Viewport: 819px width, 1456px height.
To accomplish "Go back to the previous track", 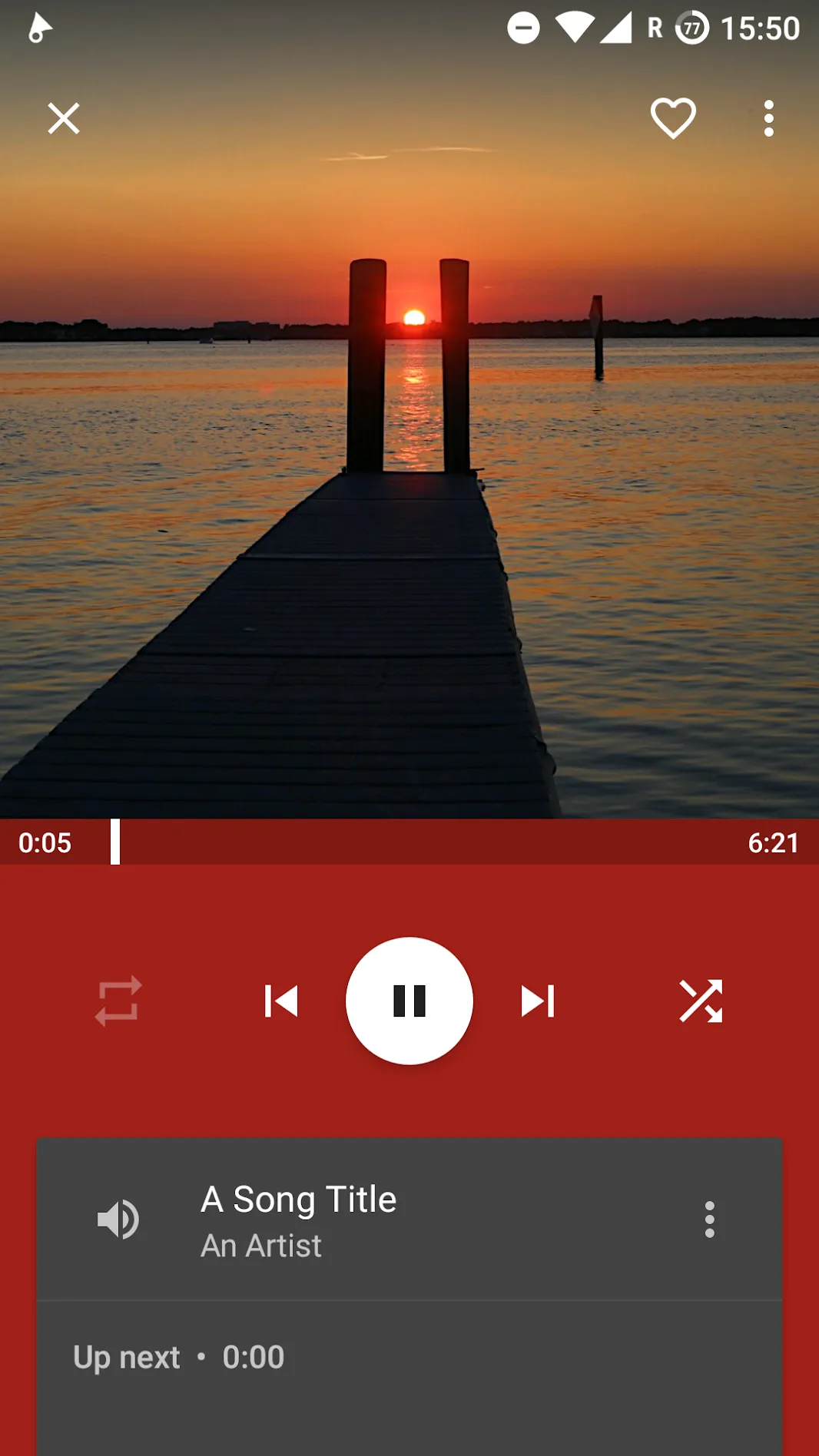I will [x=281, y=1001].
